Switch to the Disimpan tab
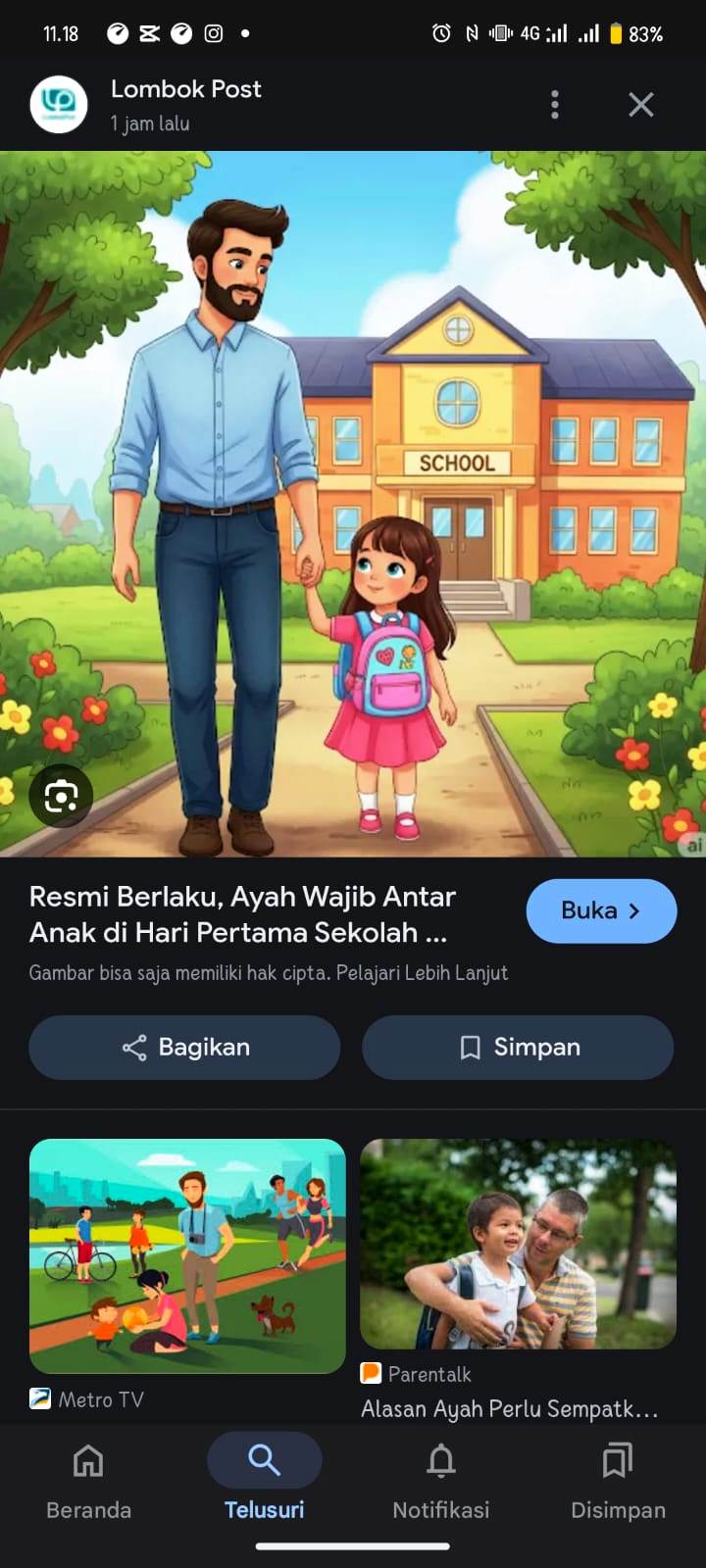706x1568 pixels. pos(618,1480)
